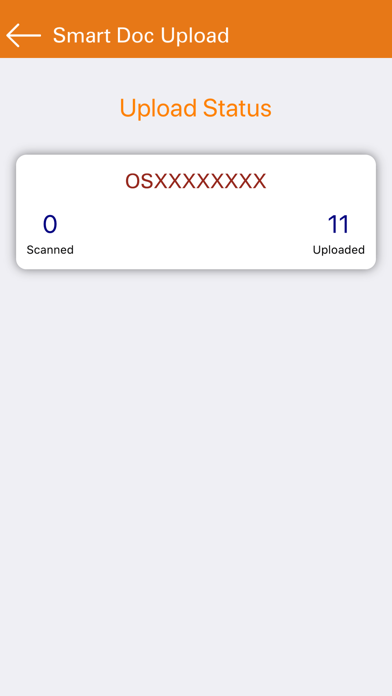Open the OSXXXXXXXX upload status card

[196, 212]
